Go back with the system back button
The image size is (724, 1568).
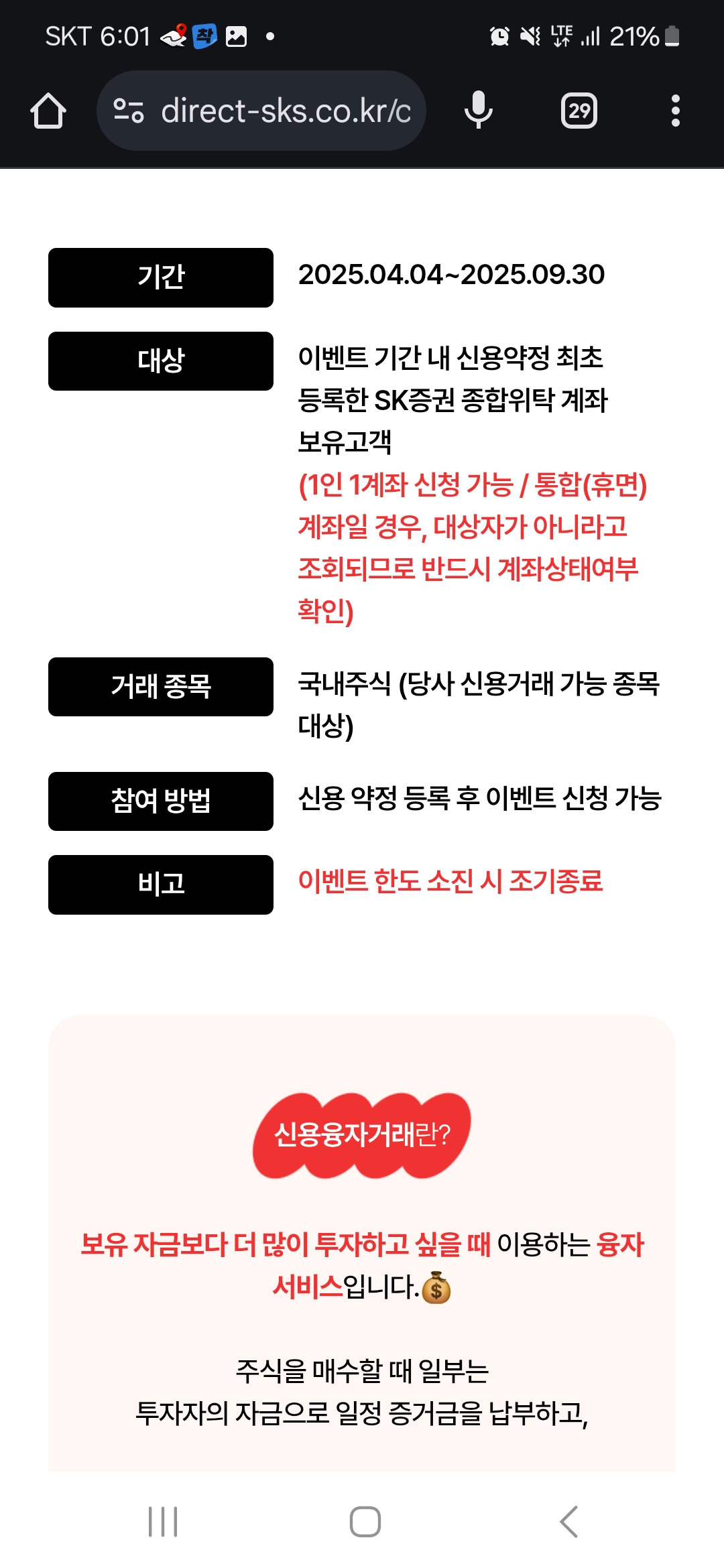tap(568, 1521)
